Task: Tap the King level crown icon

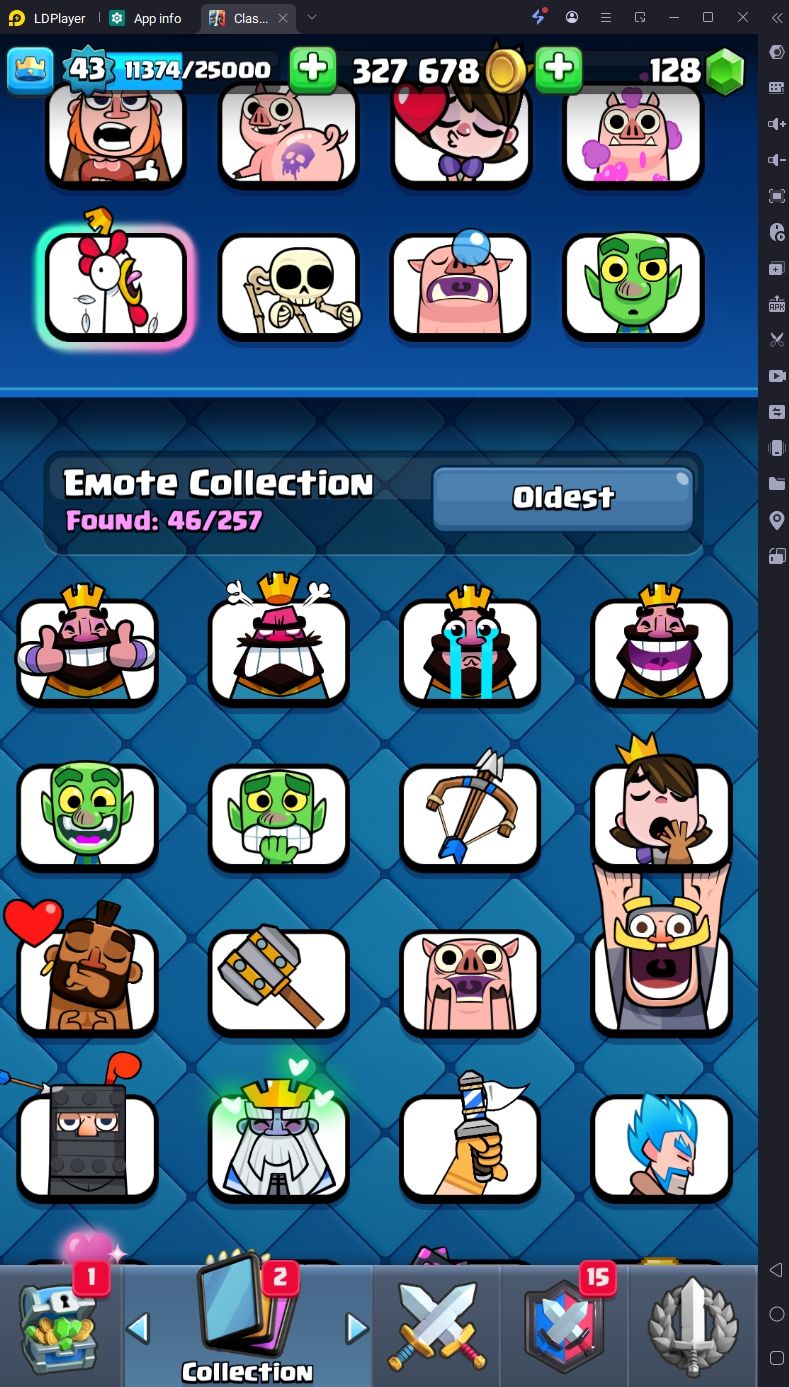Action: pos(30,69)
